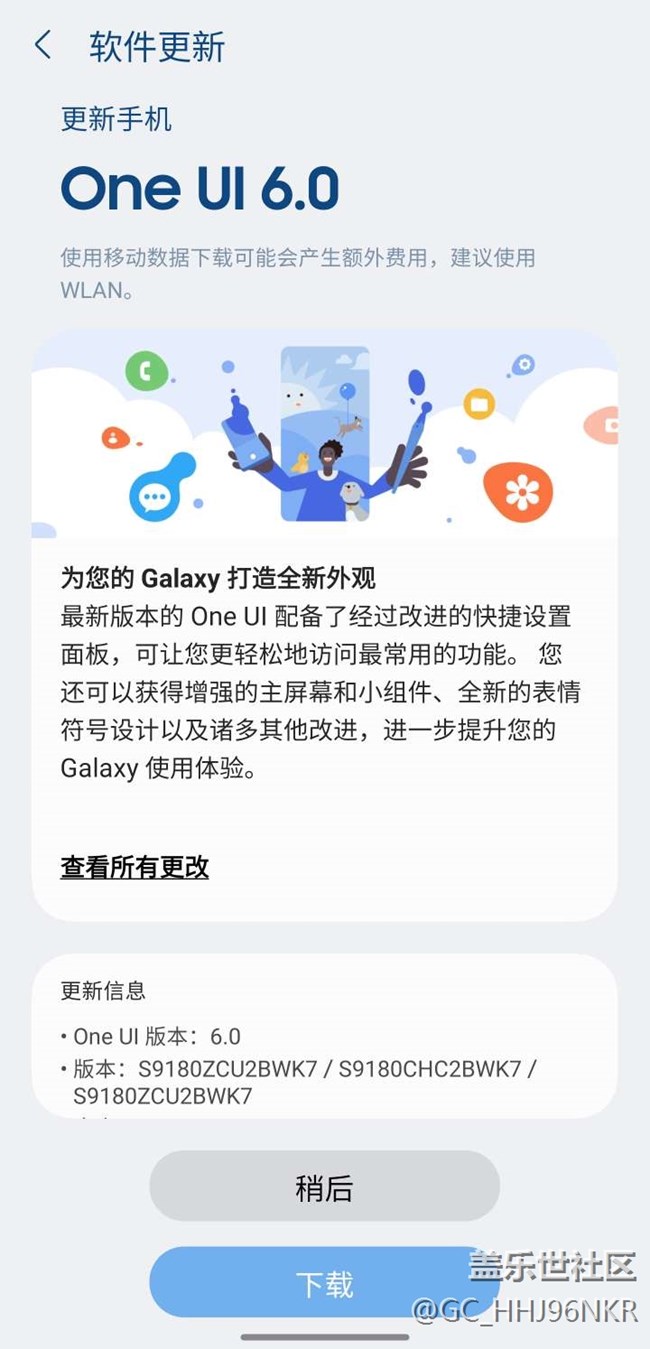Open the 查看所有更改 link
Viewport: 650px width, 1349px height.
click(135, 867)
